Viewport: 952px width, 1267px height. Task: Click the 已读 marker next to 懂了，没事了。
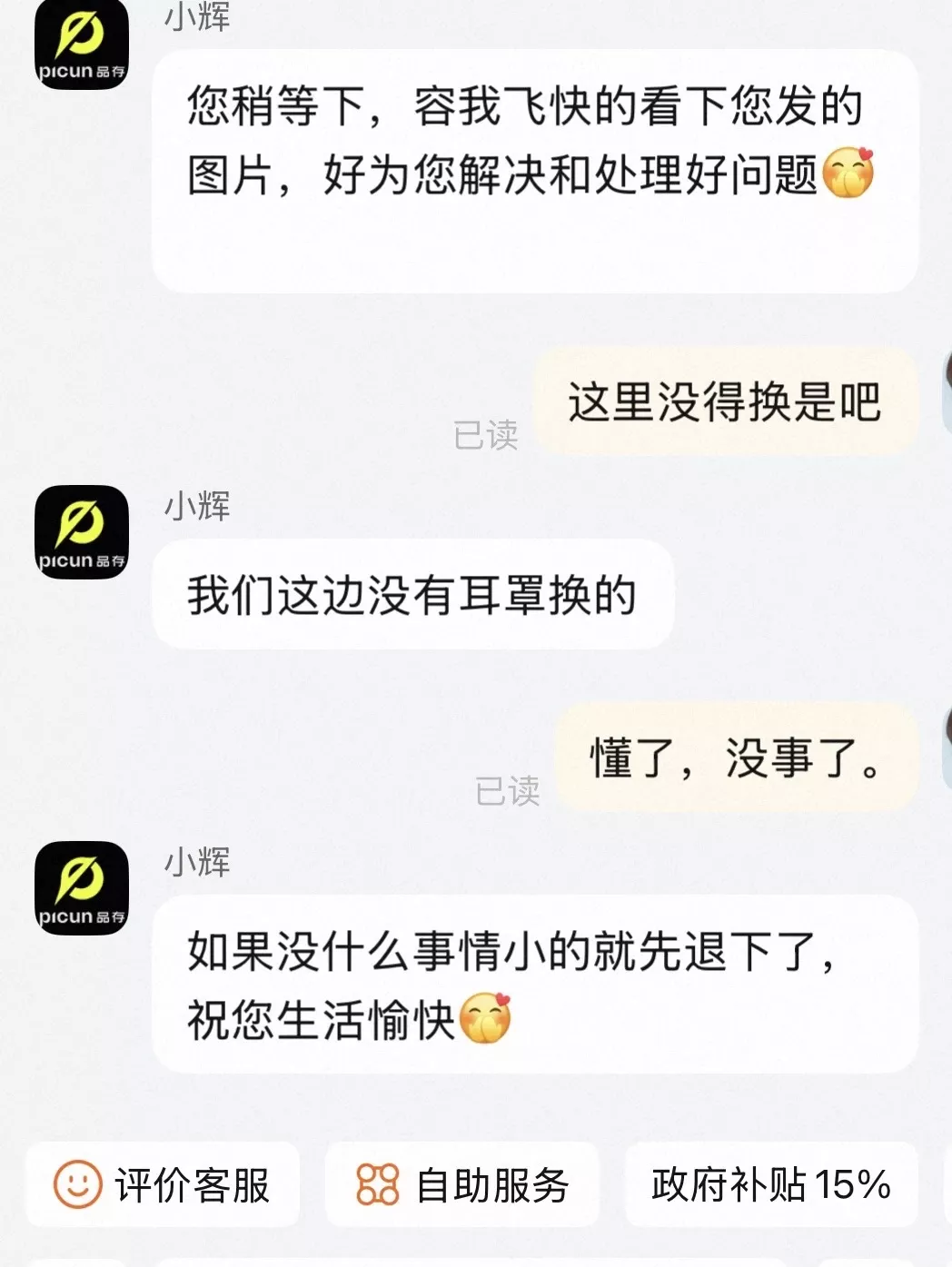coord(509,793)
